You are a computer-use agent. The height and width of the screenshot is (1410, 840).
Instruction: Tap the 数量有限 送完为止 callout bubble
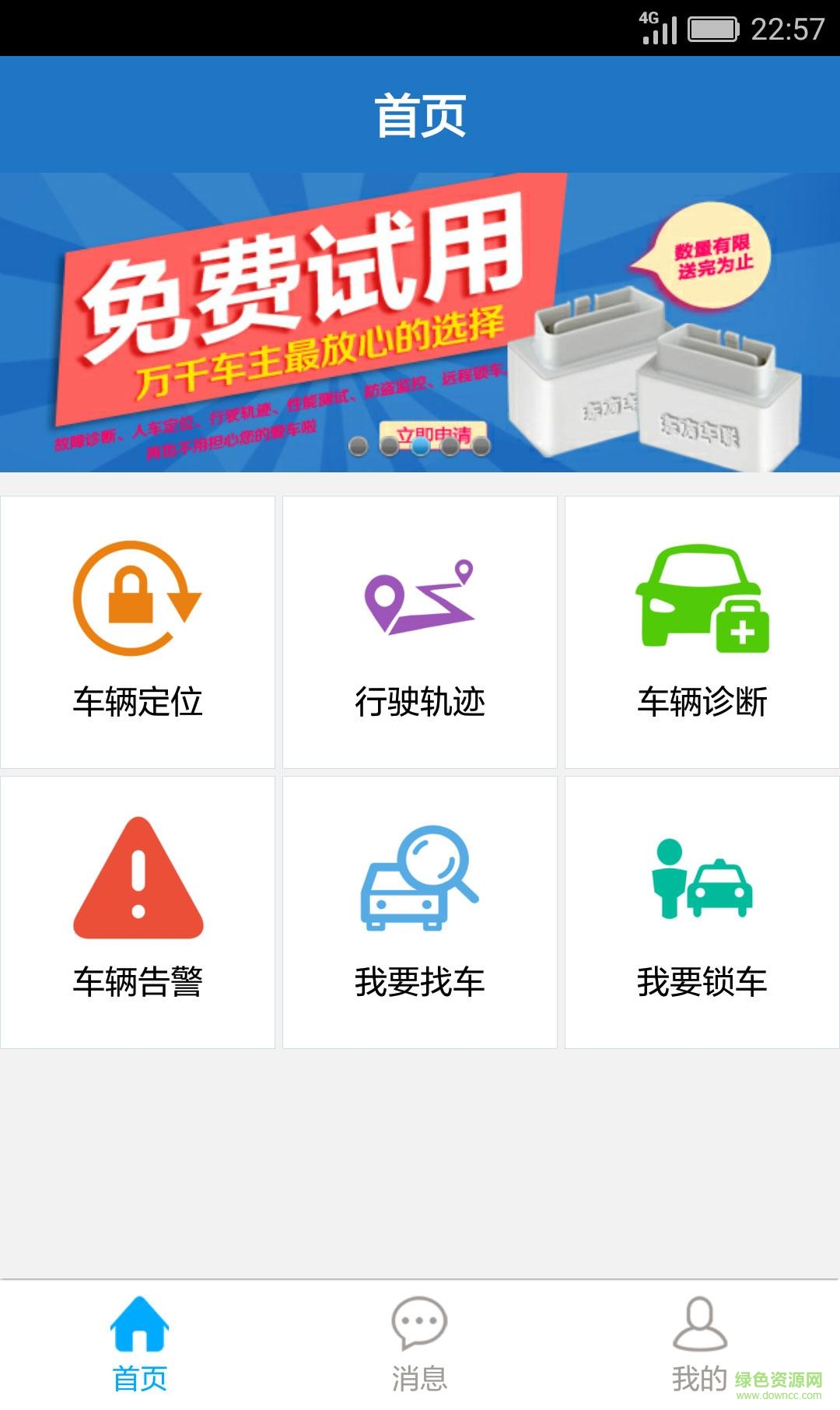pos(716,253)
